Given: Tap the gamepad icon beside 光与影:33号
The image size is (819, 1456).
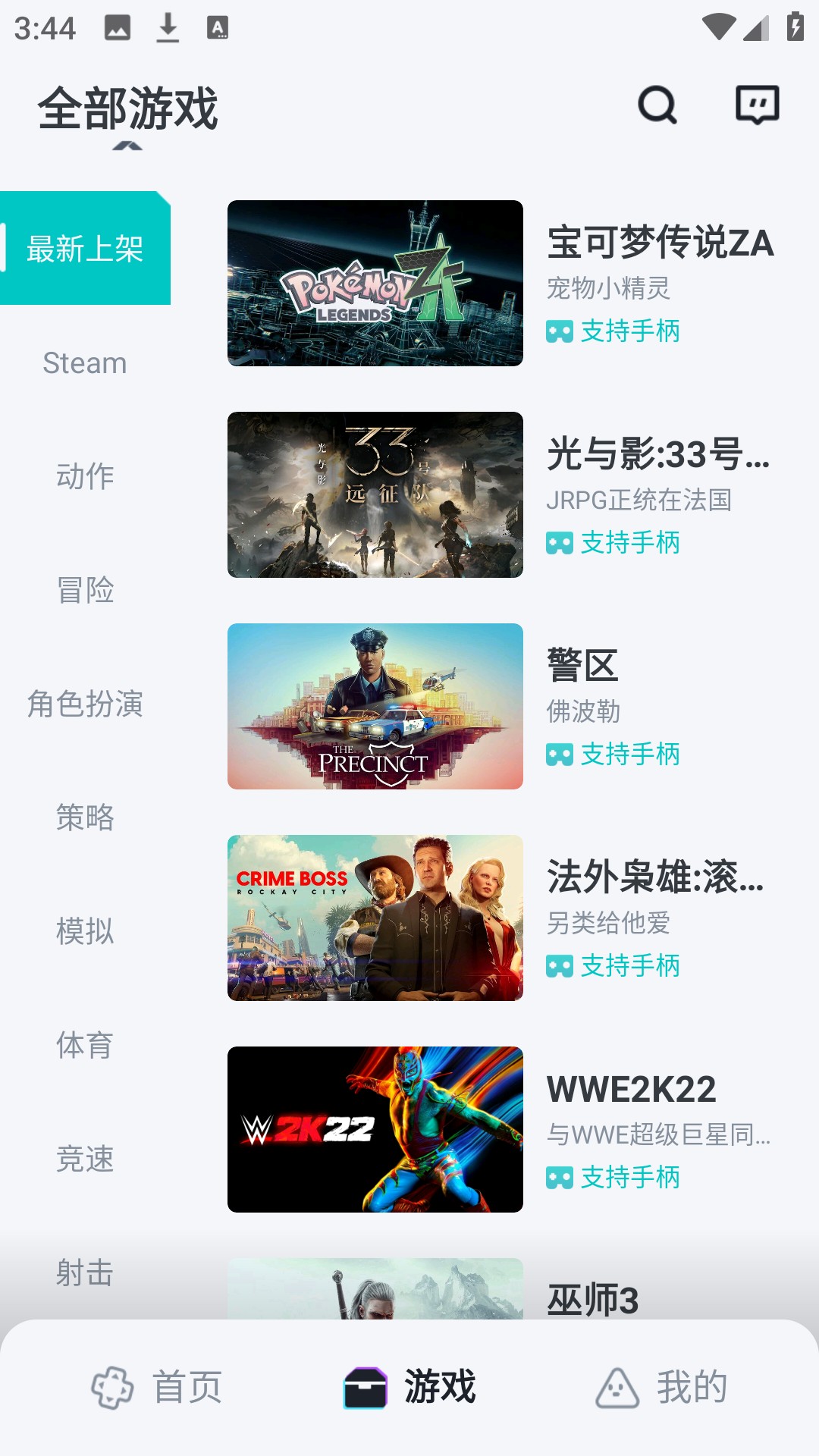Looking at the screenshot, I should 559,543.
